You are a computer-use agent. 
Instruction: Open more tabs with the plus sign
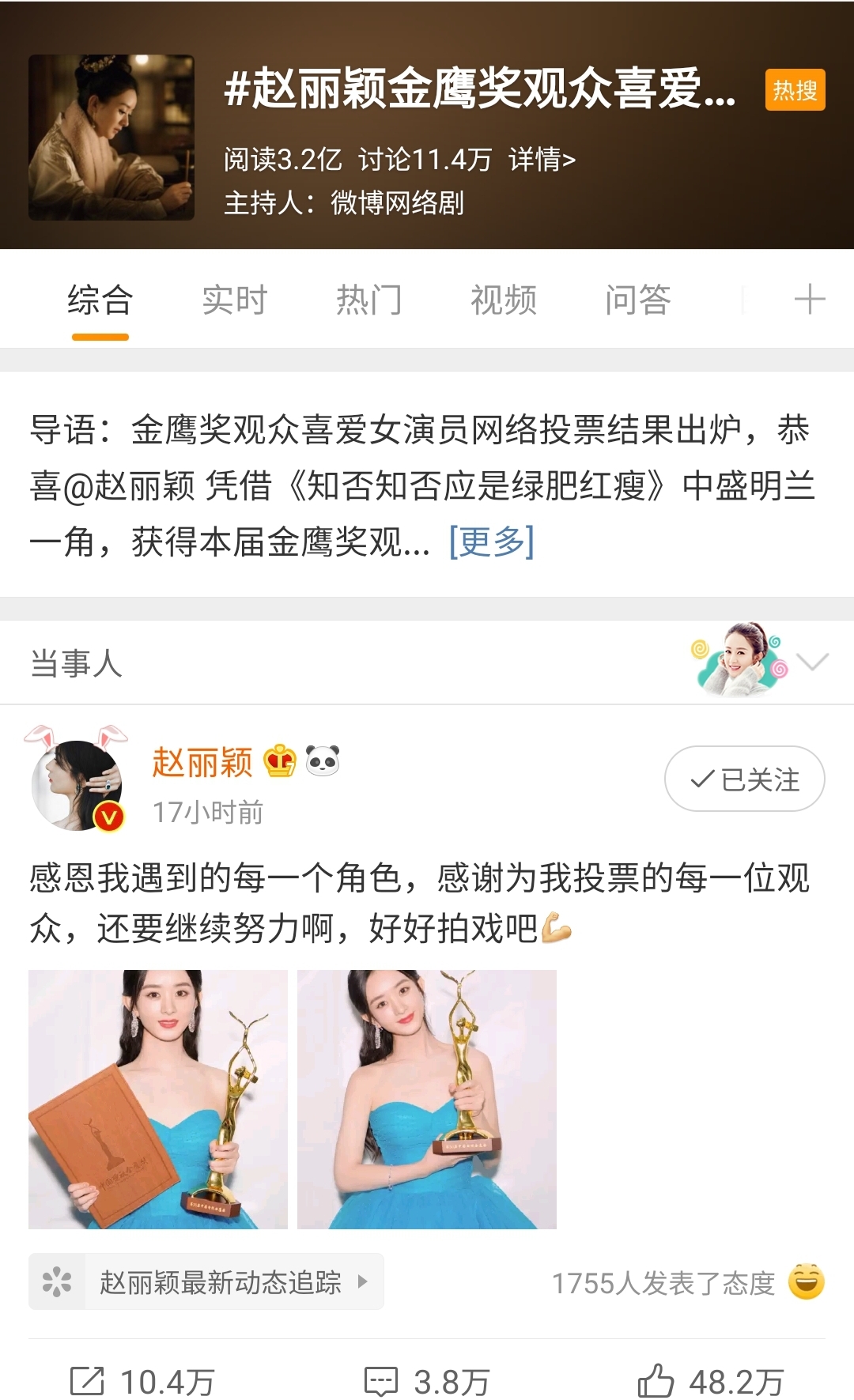click(x=810, y=300)
